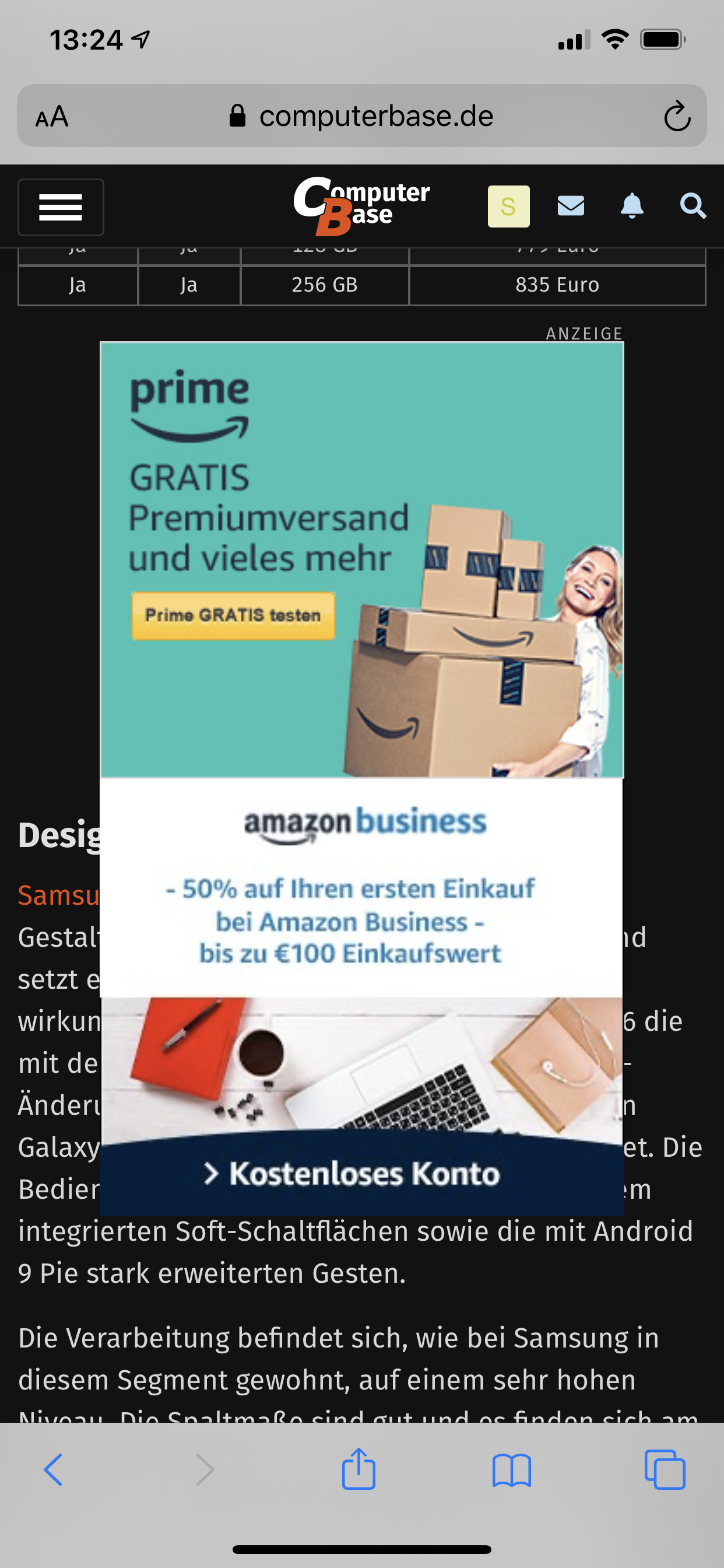The width and height of the screenshot is (724, 1568).
Task: Open the ComputerBase search
Action: pos(693,207)
